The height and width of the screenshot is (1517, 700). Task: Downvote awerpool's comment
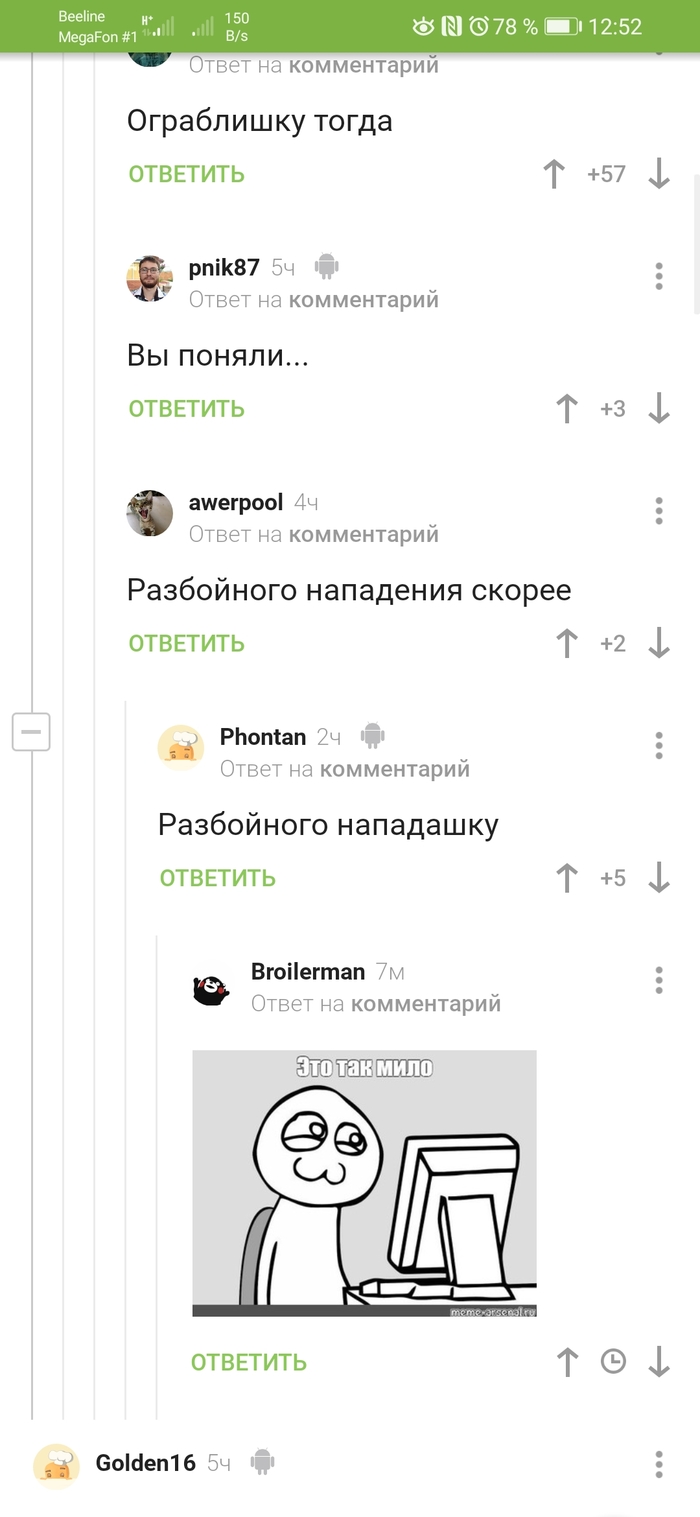point(658,643)
